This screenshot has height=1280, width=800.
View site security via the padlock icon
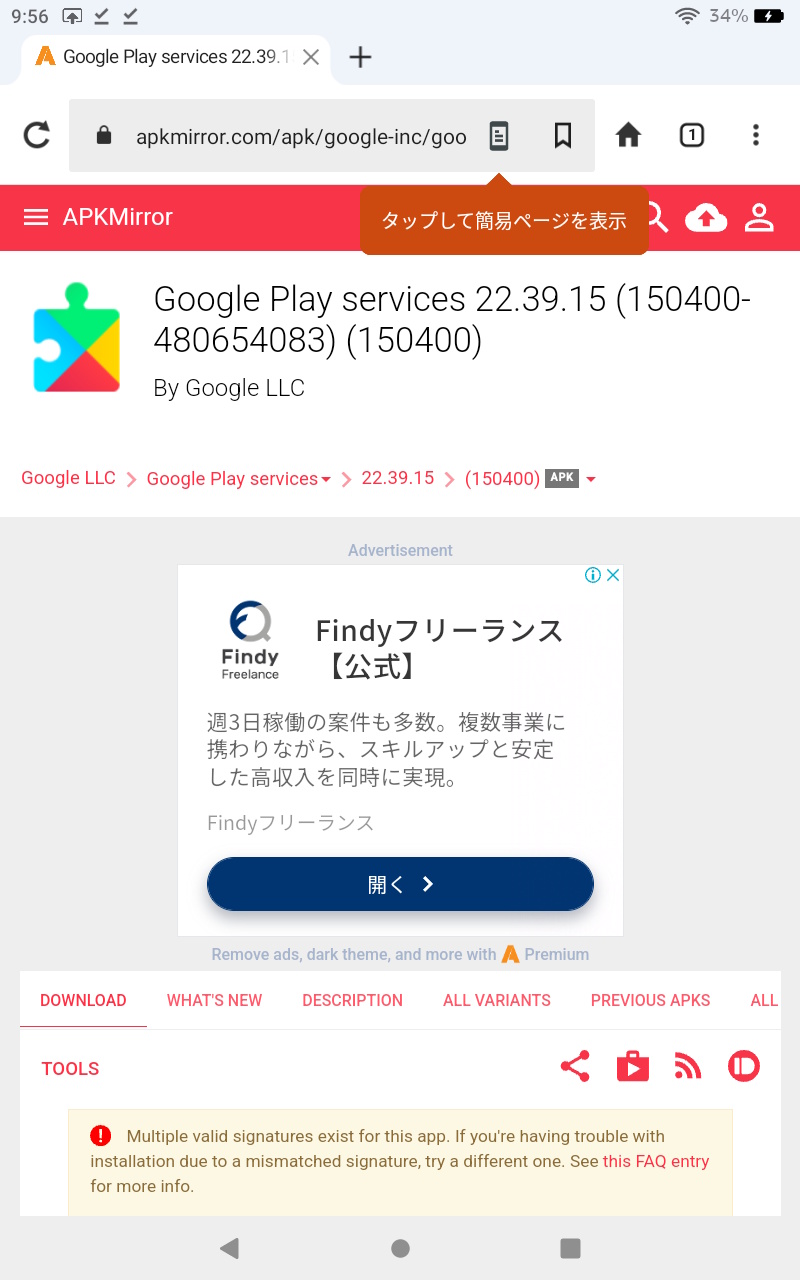pos(104,134)
